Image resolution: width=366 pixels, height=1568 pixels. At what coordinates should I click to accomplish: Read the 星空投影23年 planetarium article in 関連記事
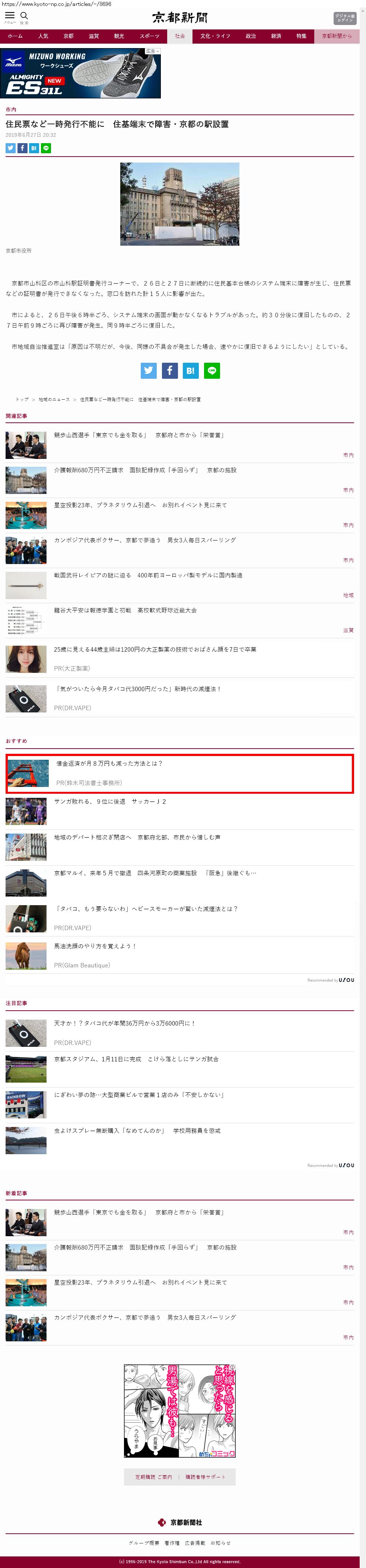click(x=140, y=505)
